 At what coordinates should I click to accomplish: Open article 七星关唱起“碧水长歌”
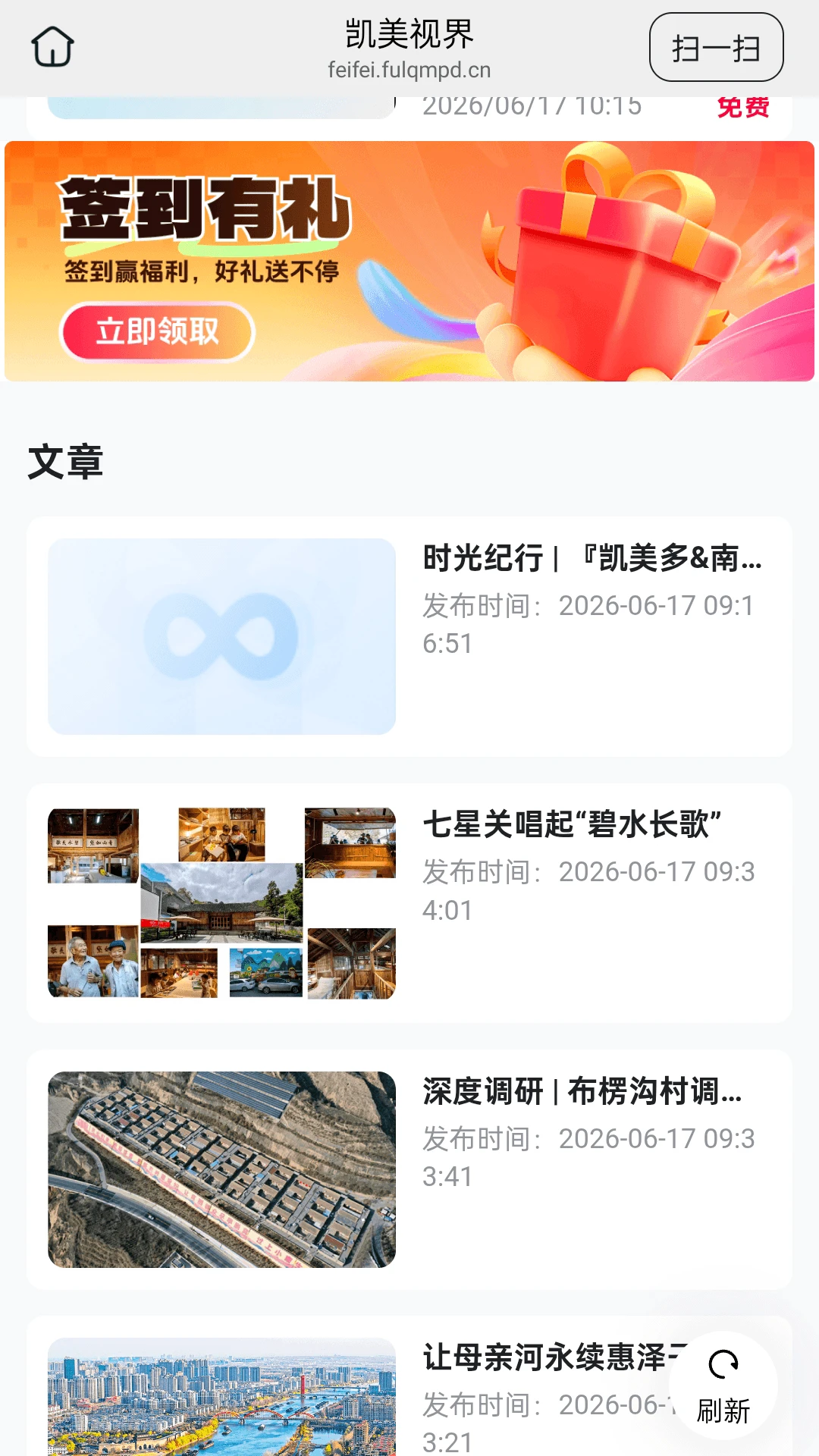coord(409,903)
